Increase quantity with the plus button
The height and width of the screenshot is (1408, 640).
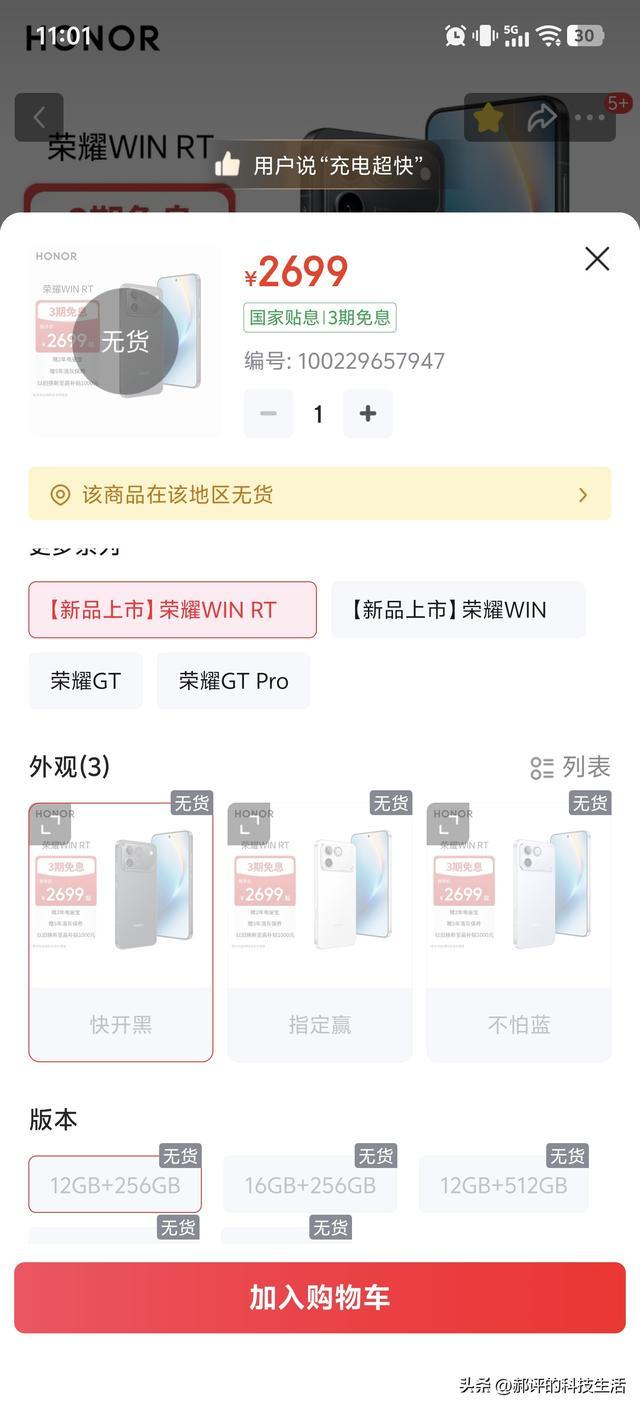coord(368,413)
